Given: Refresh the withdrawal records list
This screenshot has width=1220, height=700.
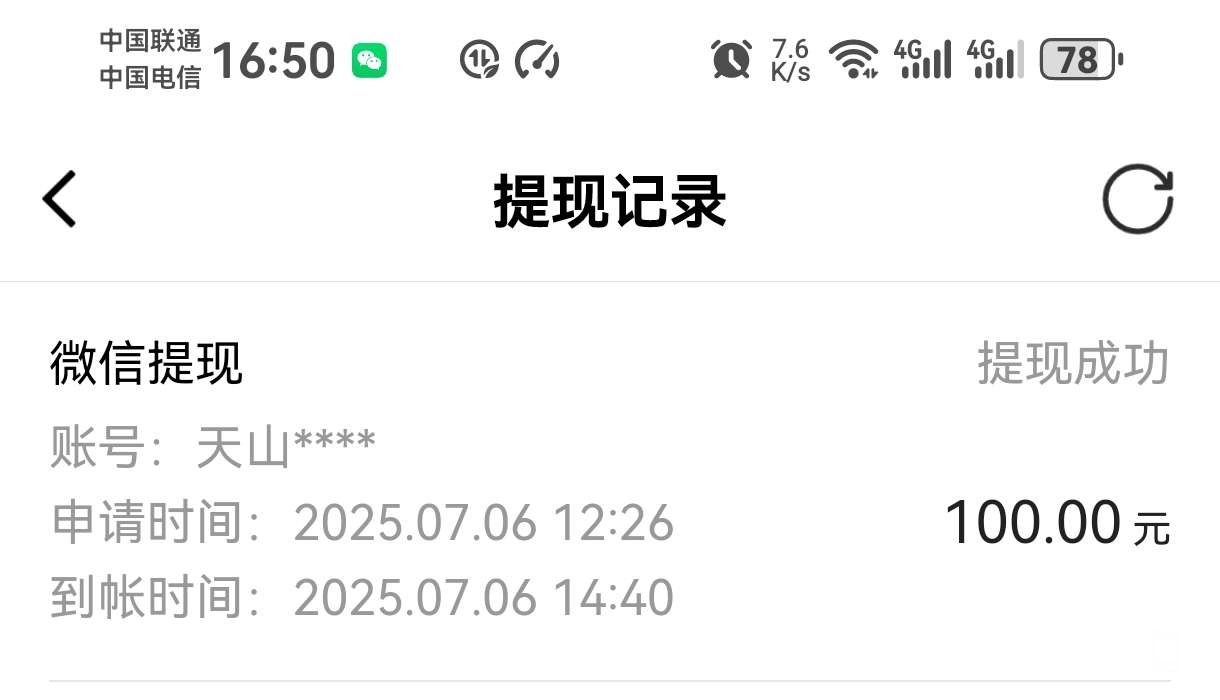Looking at the screenshot, I should [1137, 200].
